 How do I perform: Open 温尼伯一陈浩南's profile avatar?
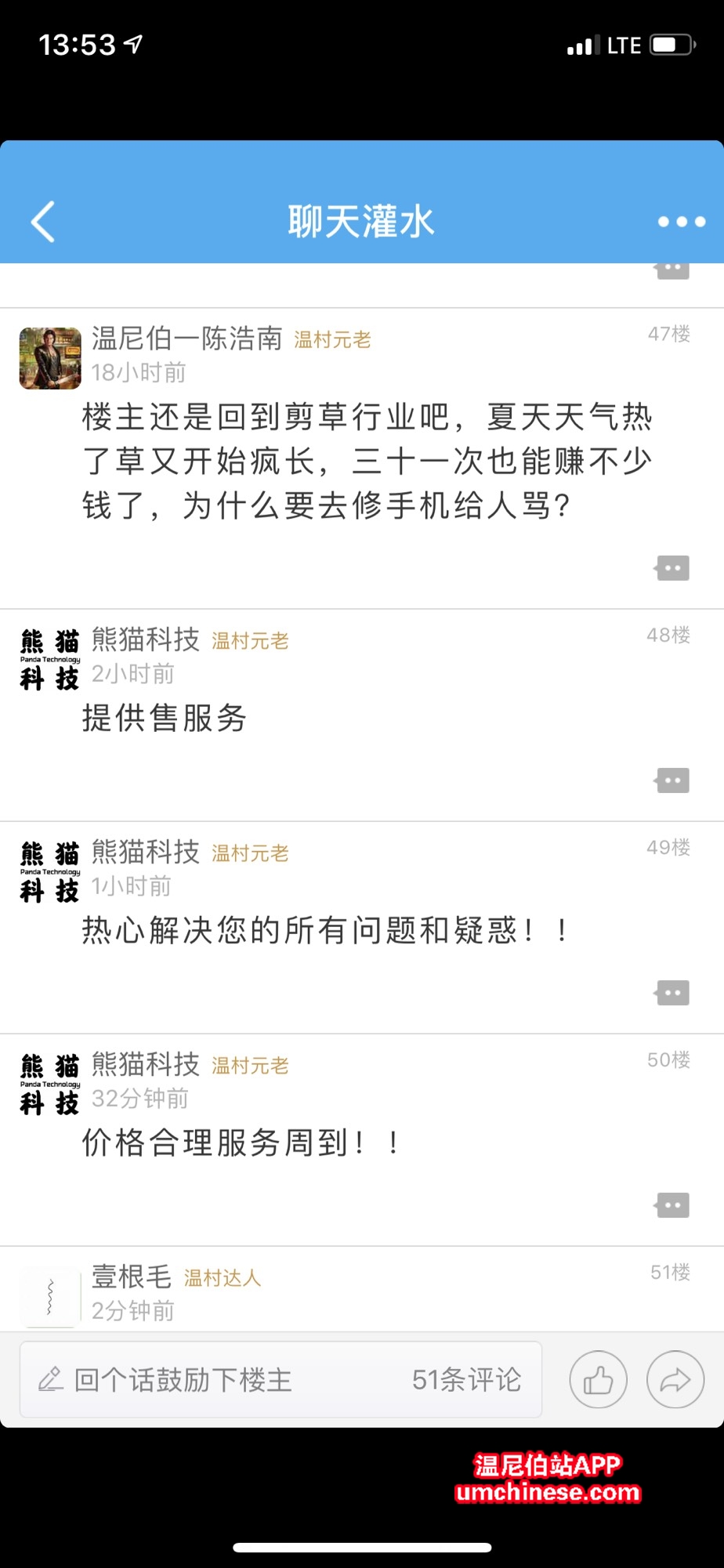coord(50,358)
